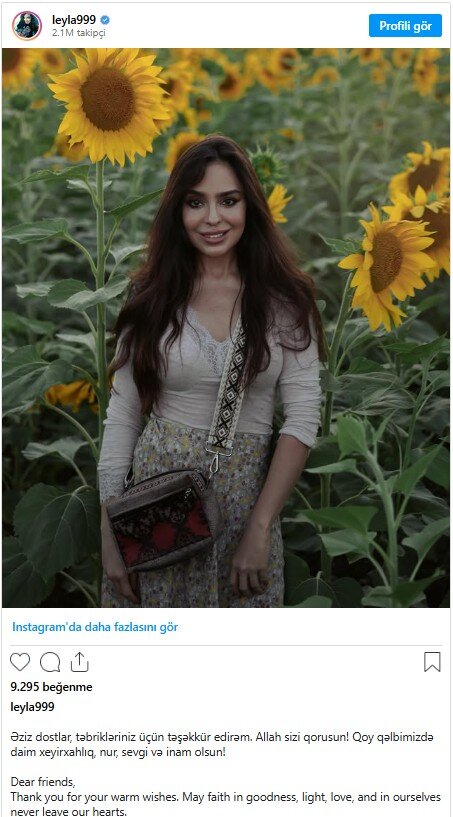Open leyla999 username above the caption
Viewport: 453px width, 817px height.
point(32,707)
